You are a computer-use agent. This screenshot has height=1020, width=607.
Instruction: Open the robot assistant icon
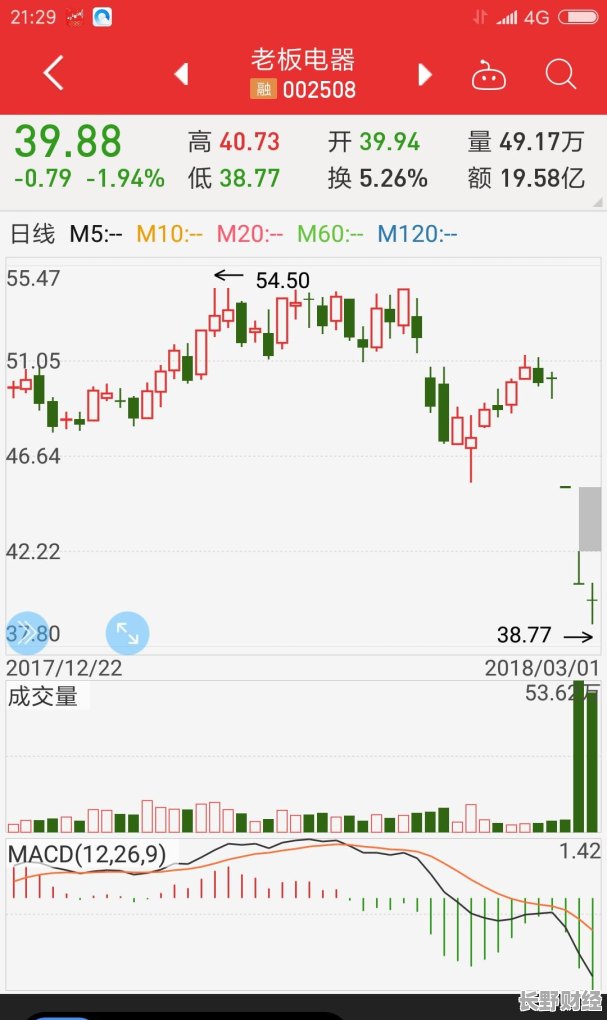[x=489, y=74]
